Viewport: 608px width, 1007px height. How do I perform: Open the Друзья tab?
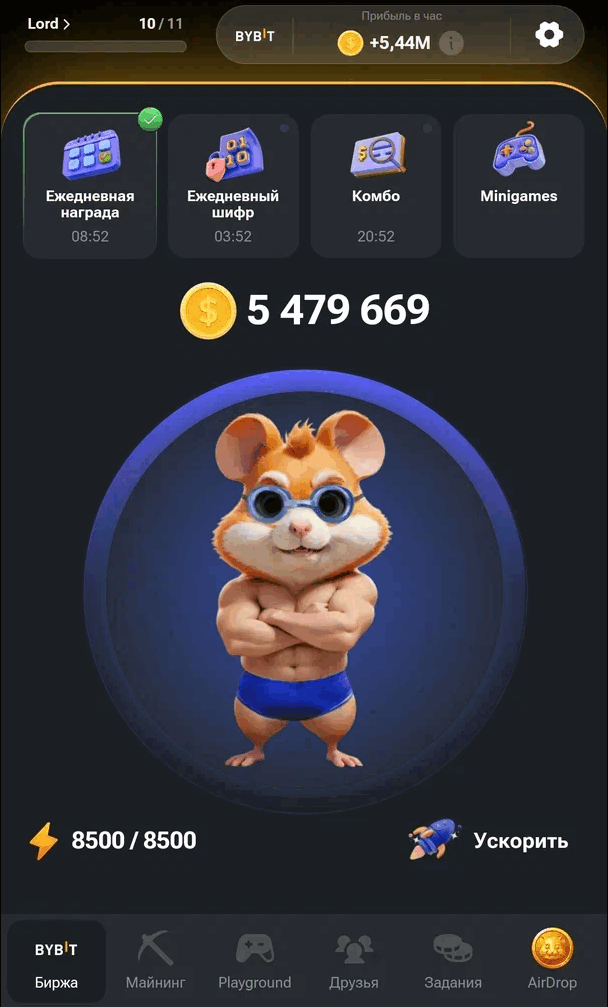point(354,961)
